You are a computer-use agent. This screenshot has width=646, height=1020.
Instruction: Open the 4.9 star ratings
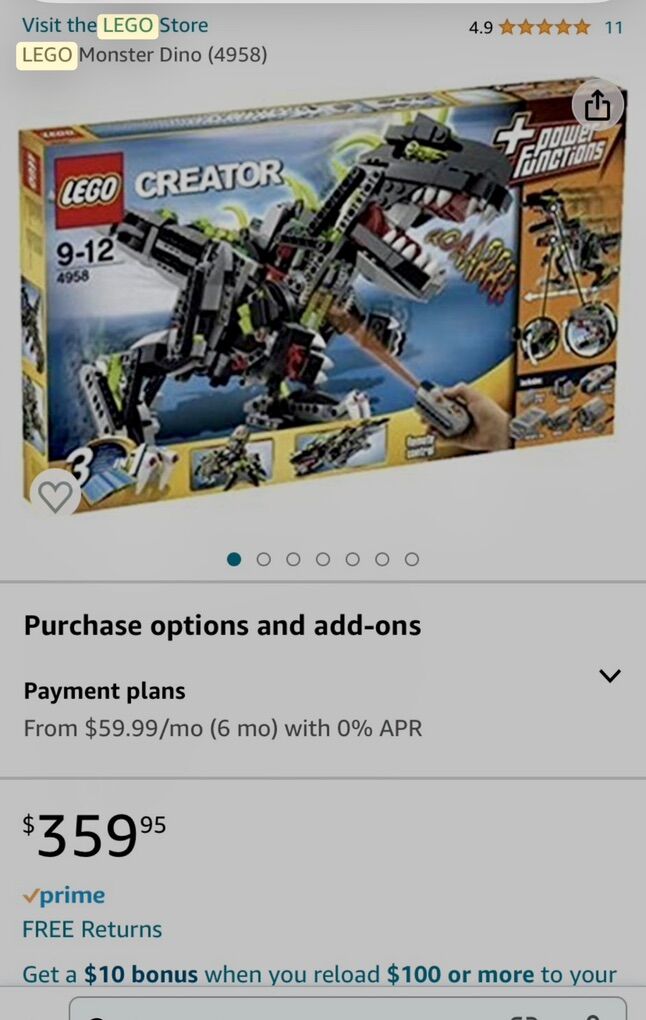544,27
